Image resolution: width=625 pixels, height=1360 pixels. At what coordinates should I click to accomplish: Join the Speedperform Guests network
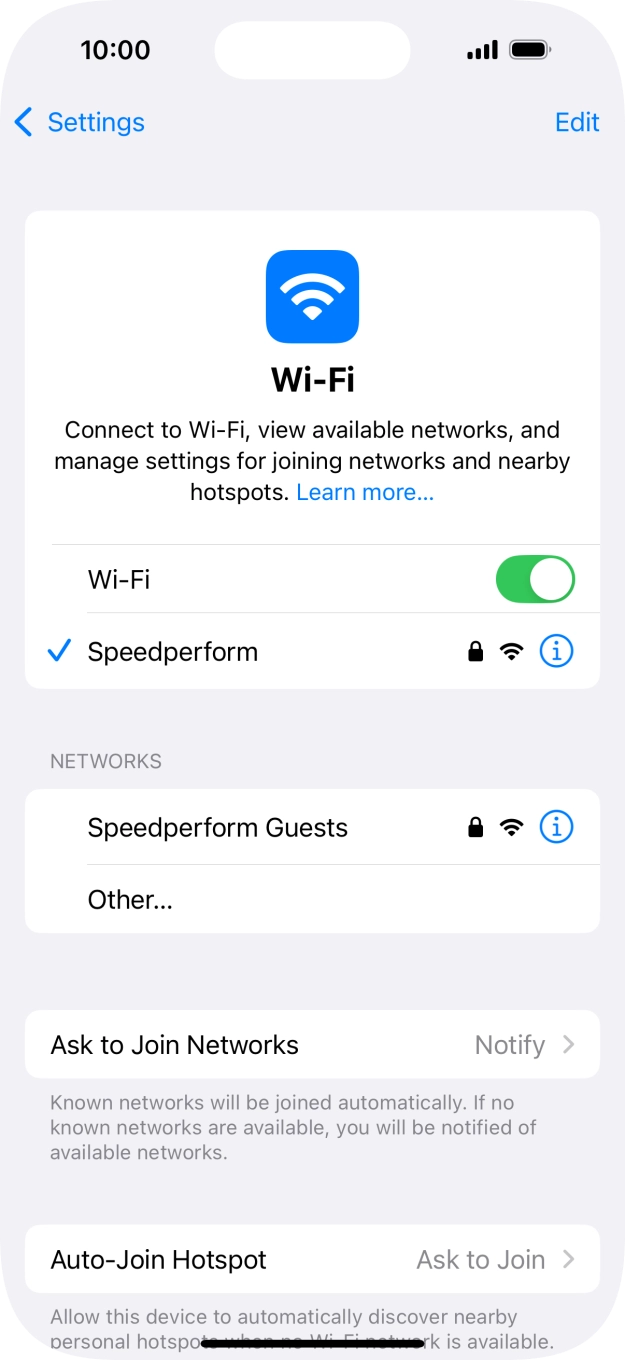218,828
